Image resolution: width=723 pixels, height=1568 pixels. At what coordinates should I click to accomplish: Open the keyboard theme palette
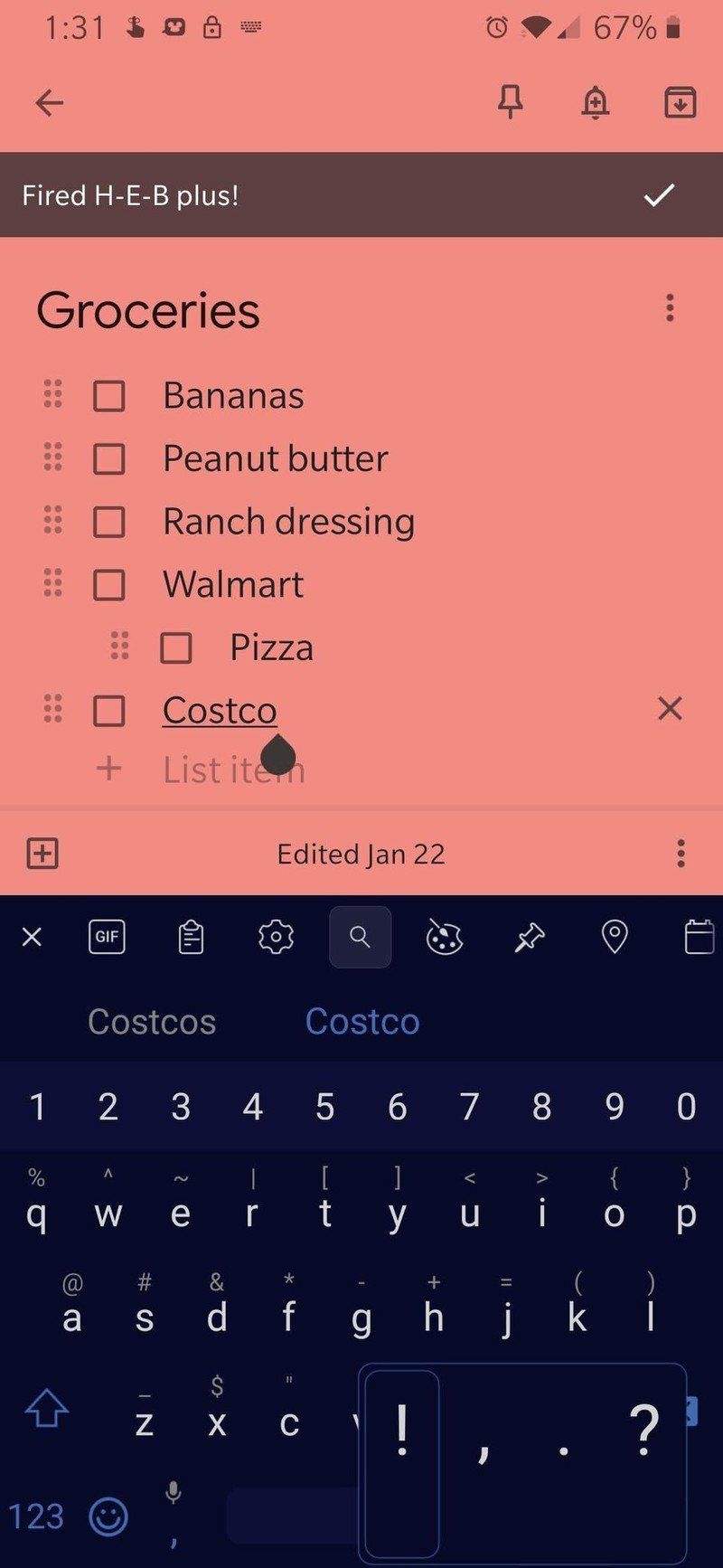point(445,937)
